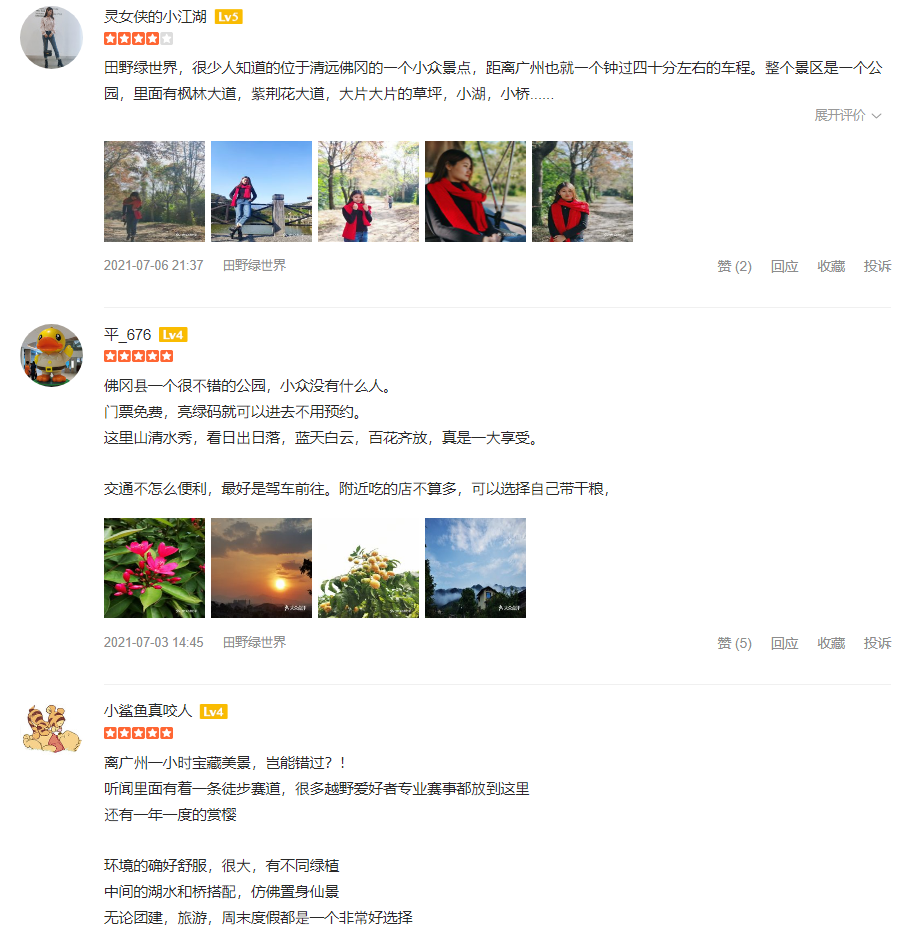View the blue sky photo in 灵女侠的小江湖's review
This screenshot has height=932, width=909.
261,191
